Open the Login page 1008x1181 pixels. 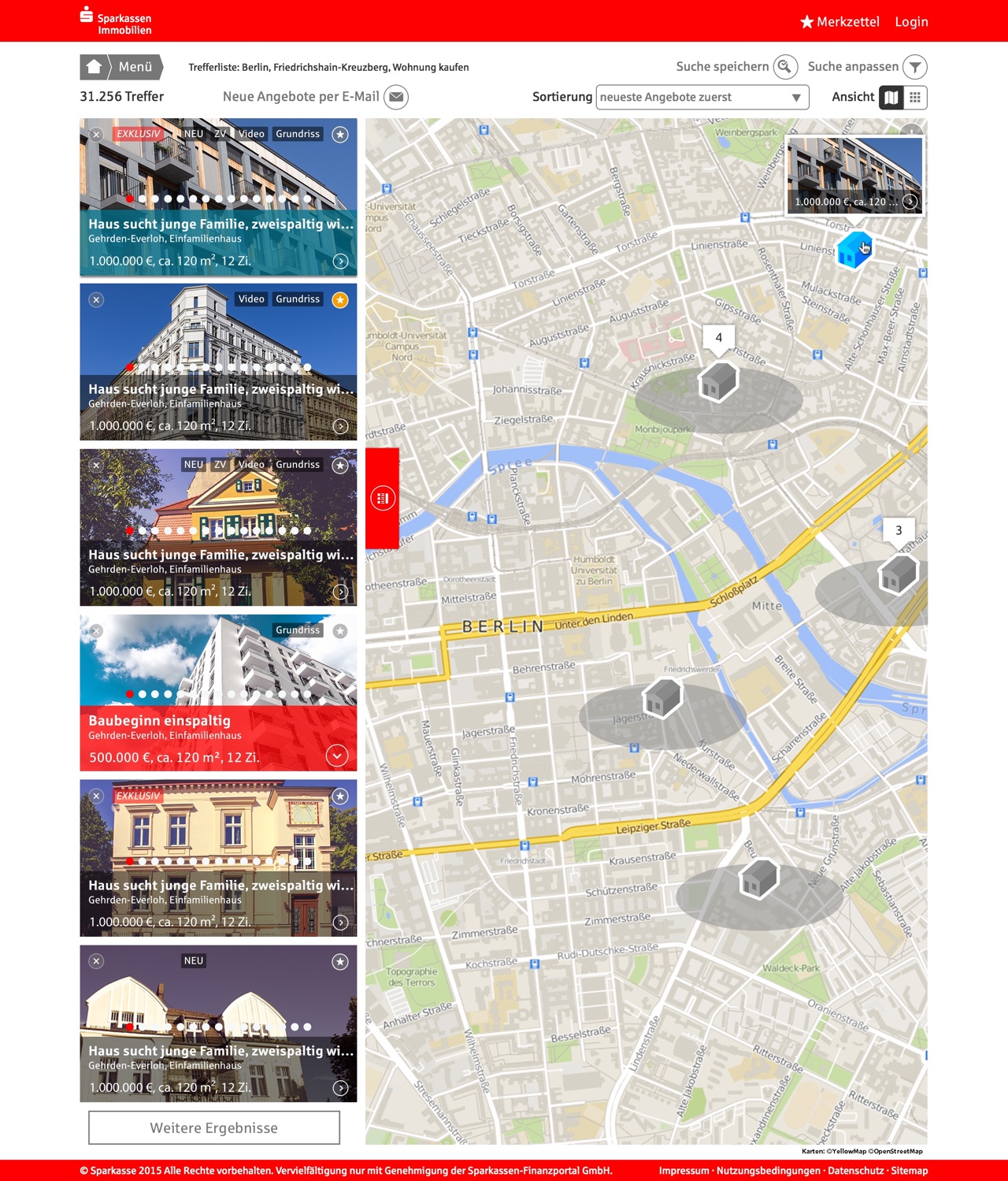click(x=911, y=22)
